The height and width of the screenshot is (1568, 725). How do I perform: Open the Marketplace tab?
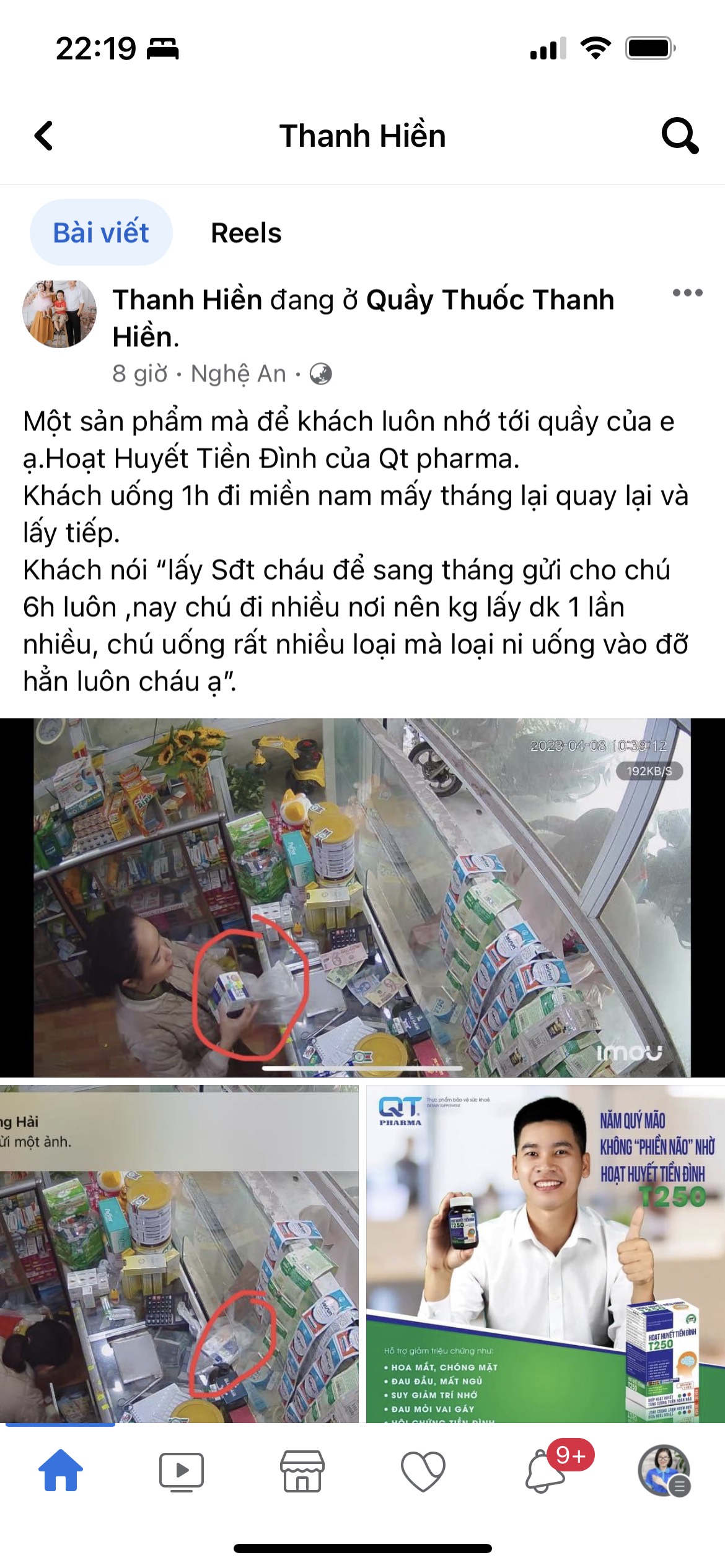(302, 1470)
